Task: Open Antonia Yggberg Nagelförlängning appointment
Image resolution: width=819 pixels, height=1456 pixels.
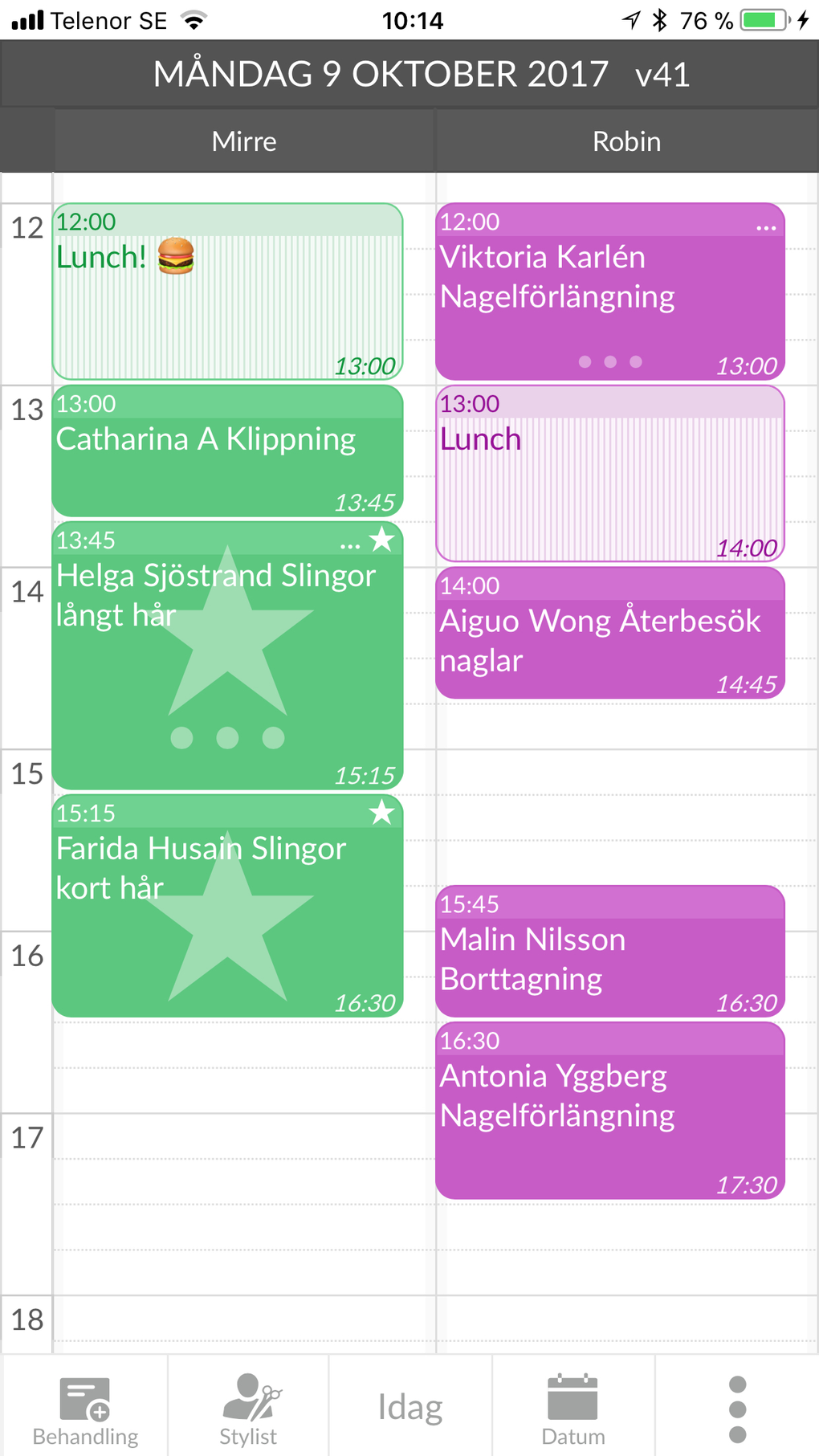Action: (x=610, y=1112)
